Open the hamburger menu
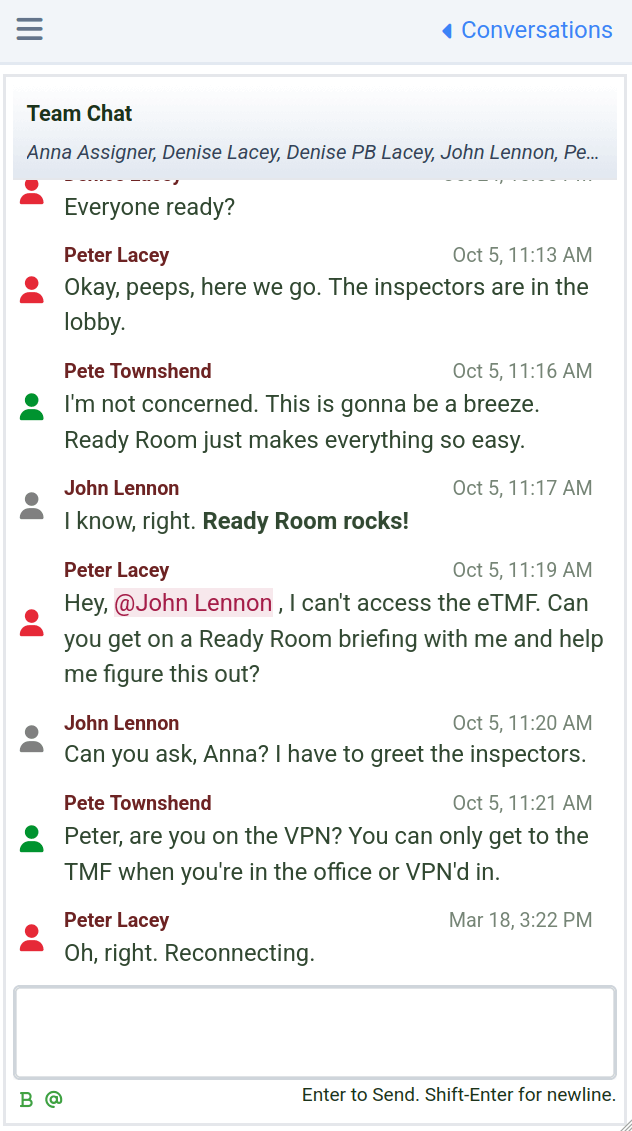This screenshot has height=1131, width=632. (30, 30)
